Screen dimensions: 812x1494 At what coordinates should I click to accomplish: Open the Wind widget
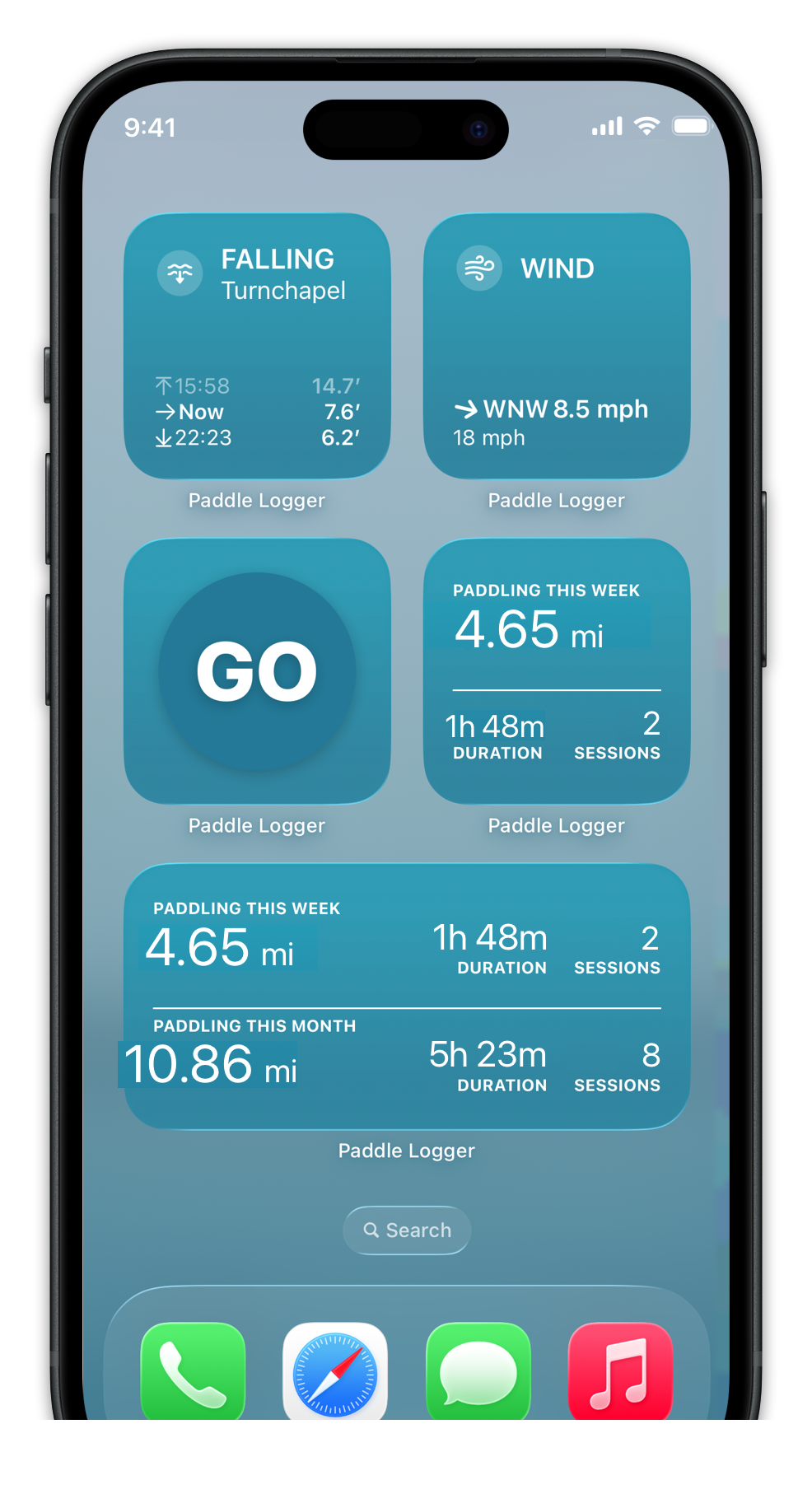click(x=557, y=346)
